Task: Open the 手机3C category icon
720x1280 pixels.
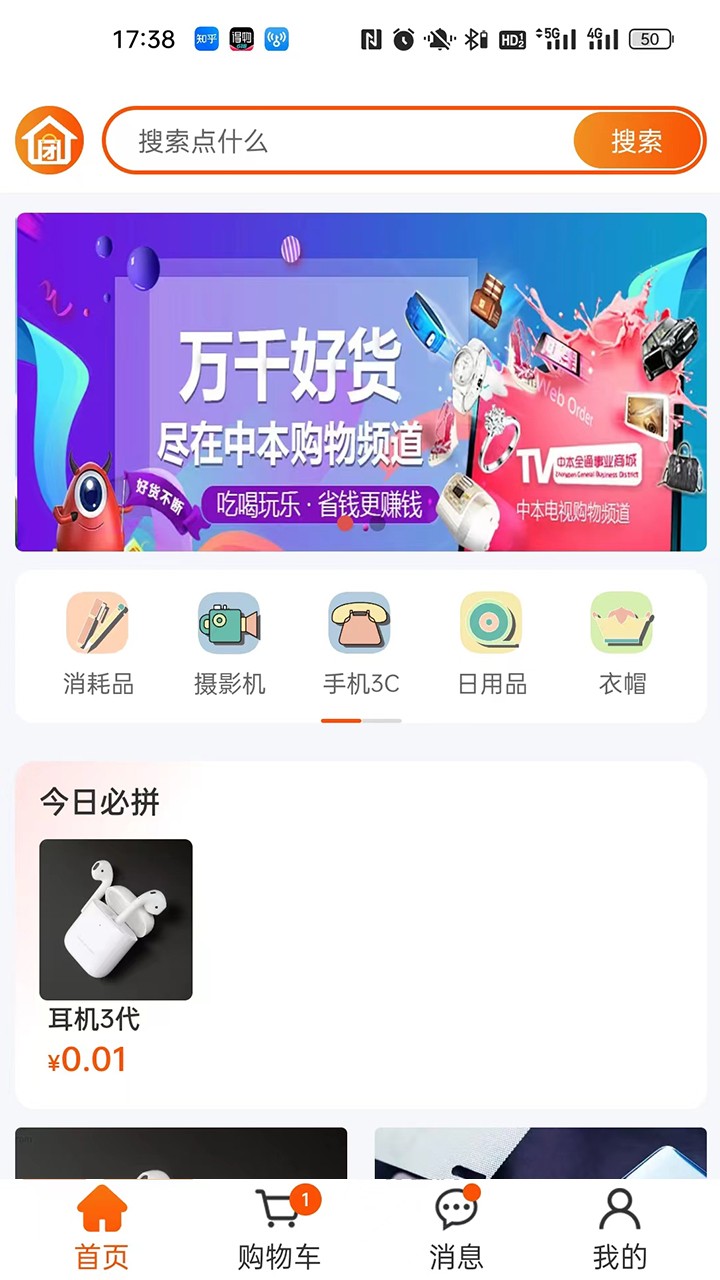Action: pos(360,622)
